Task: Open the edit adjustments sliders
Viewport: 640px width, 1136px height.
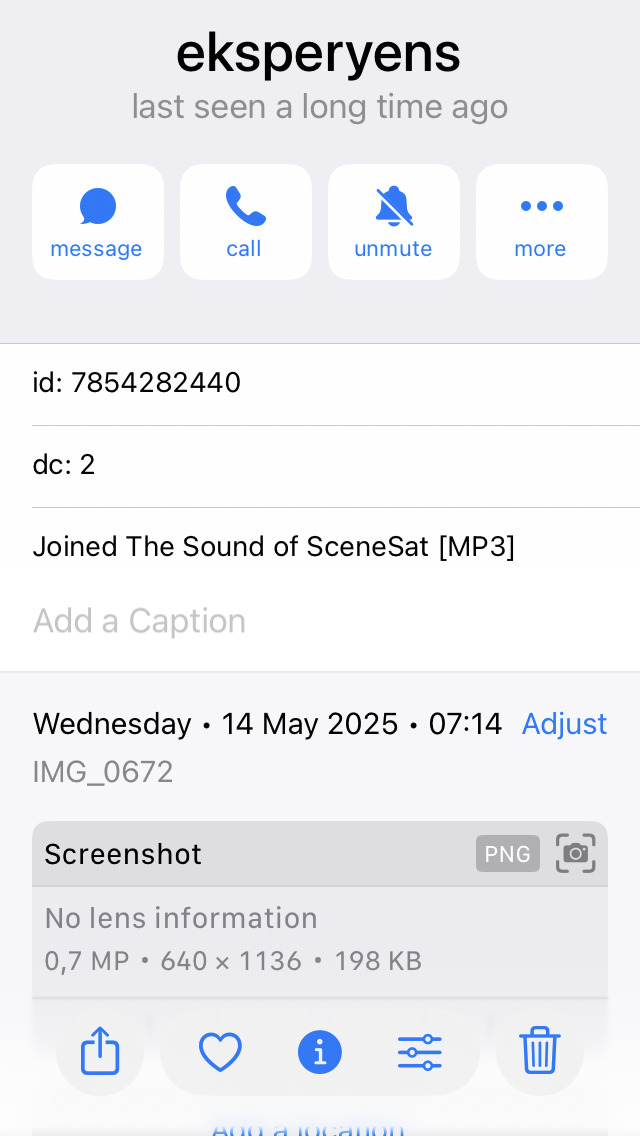Action: [x=420, y=1052]
